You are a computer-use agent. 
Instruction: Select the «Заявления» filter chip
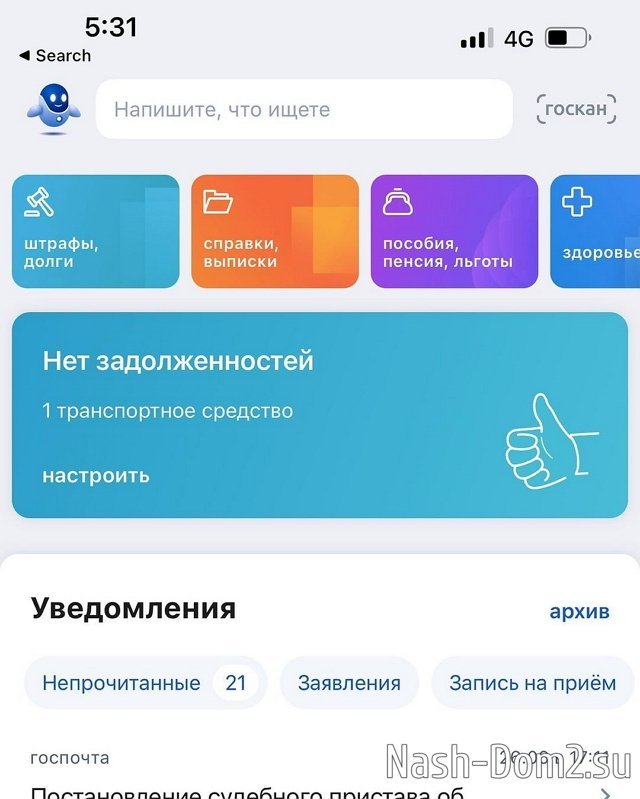[x=349, y=683]
